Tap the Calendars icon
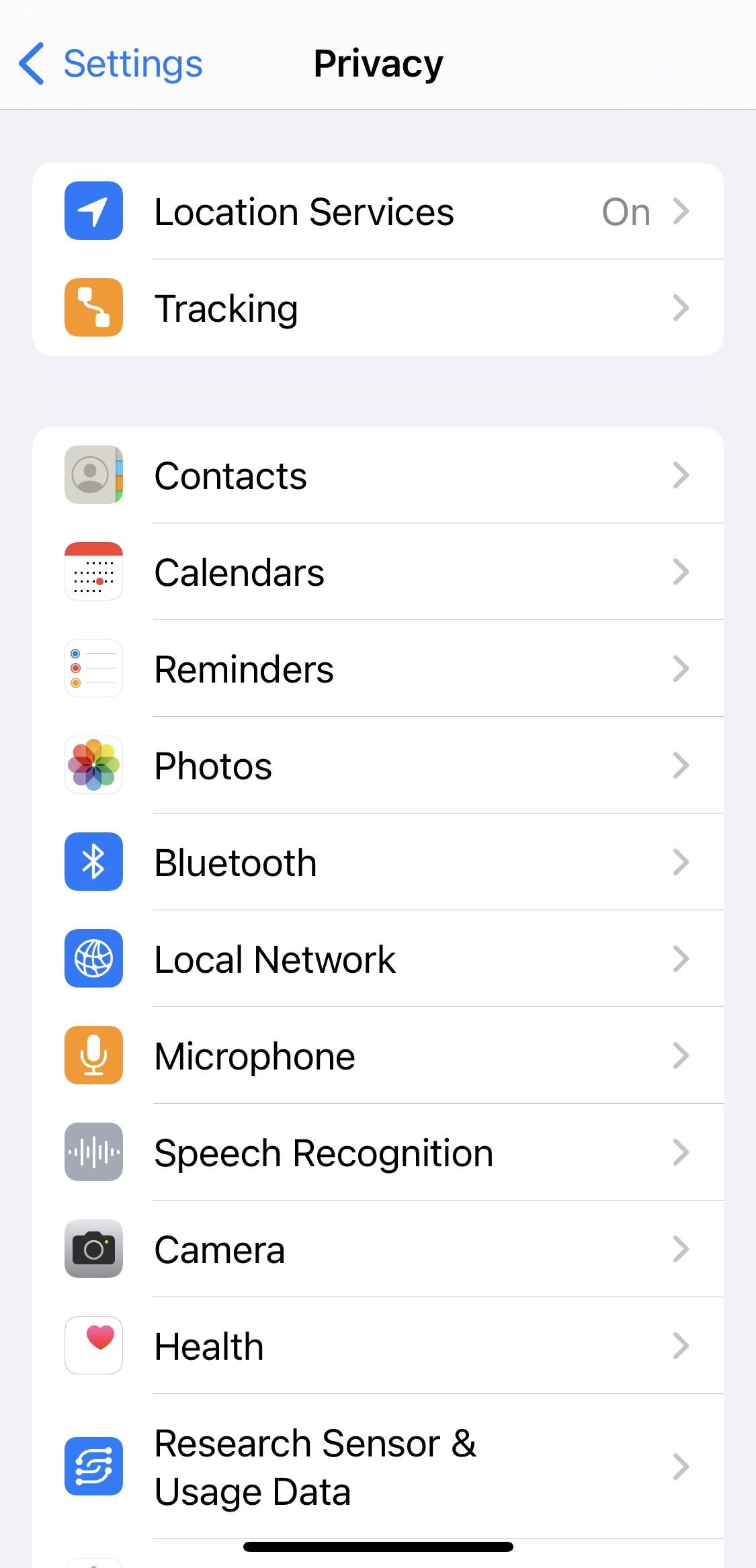 click(x=93, y=572)
